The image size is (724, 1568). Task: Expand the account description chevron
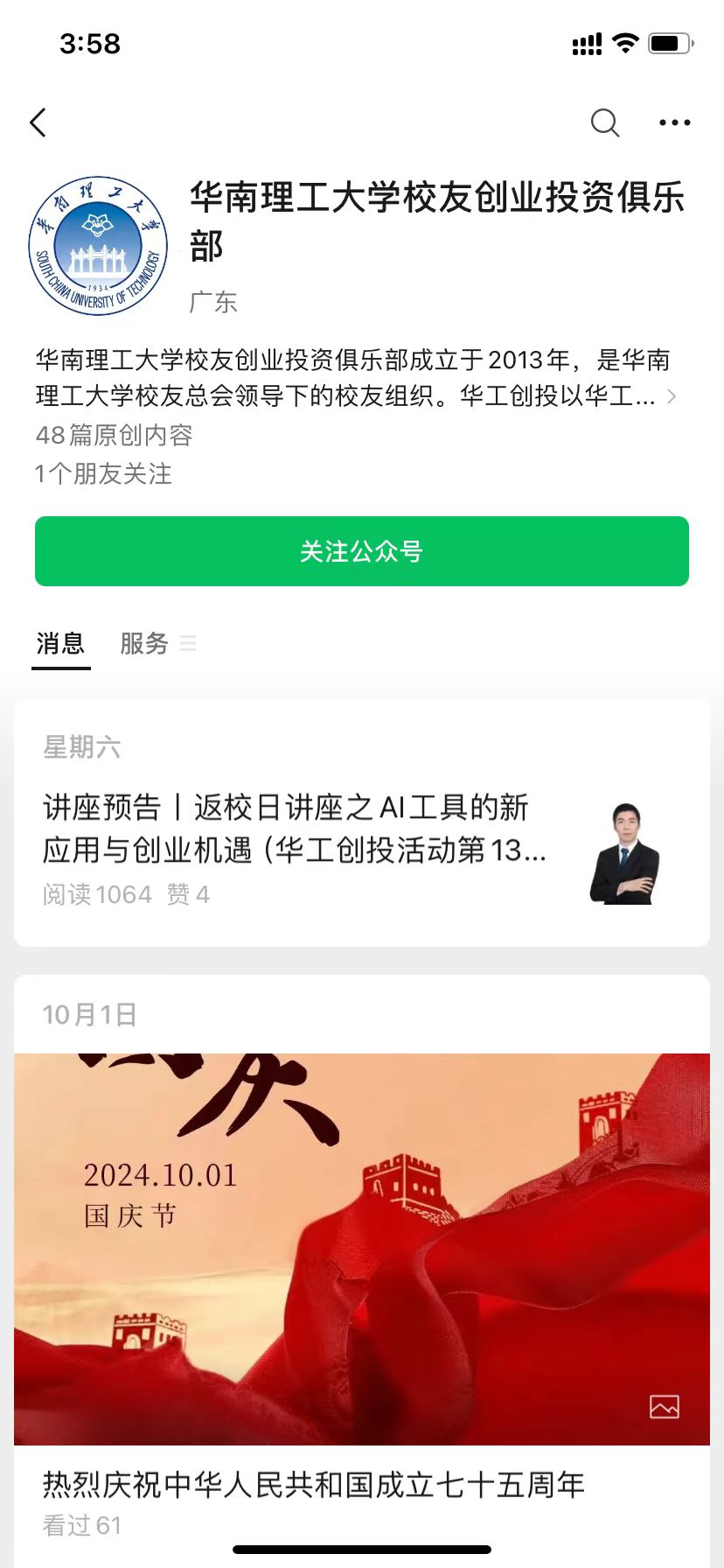pyautogui.click(x=671, y=396)
